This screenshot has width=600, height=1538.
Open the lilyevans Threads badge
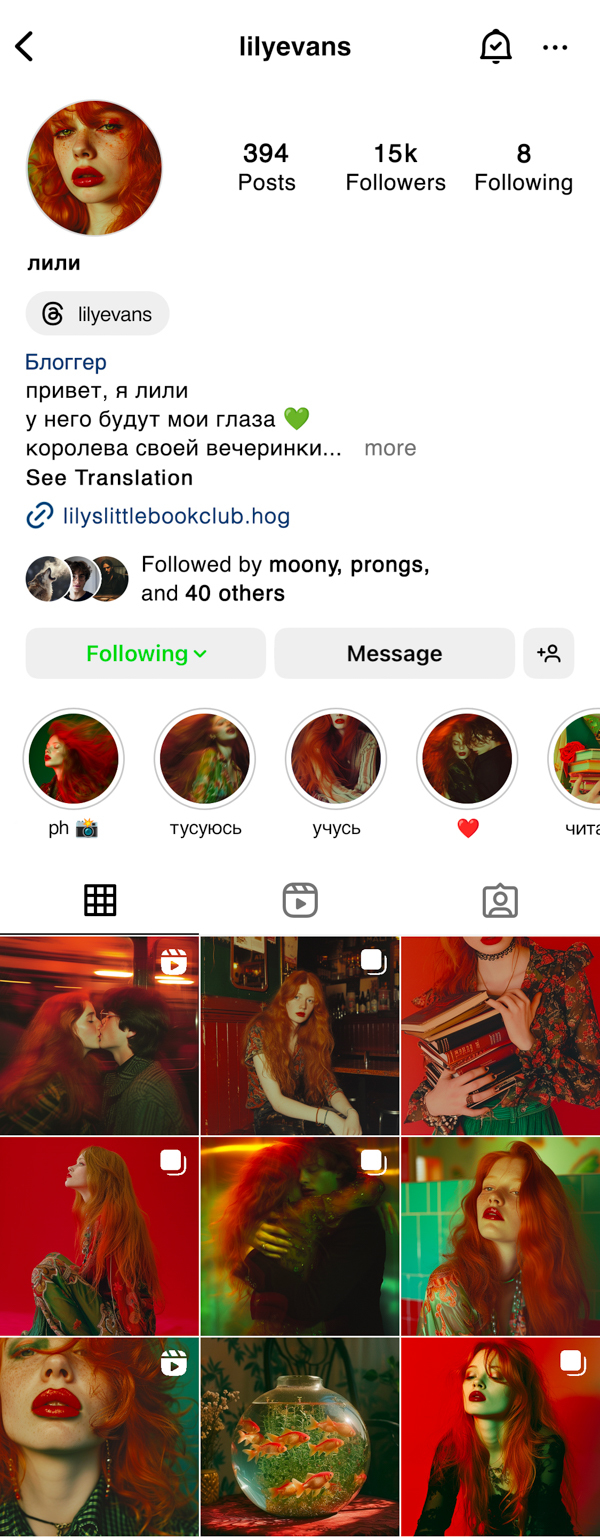tap(98, 314)
